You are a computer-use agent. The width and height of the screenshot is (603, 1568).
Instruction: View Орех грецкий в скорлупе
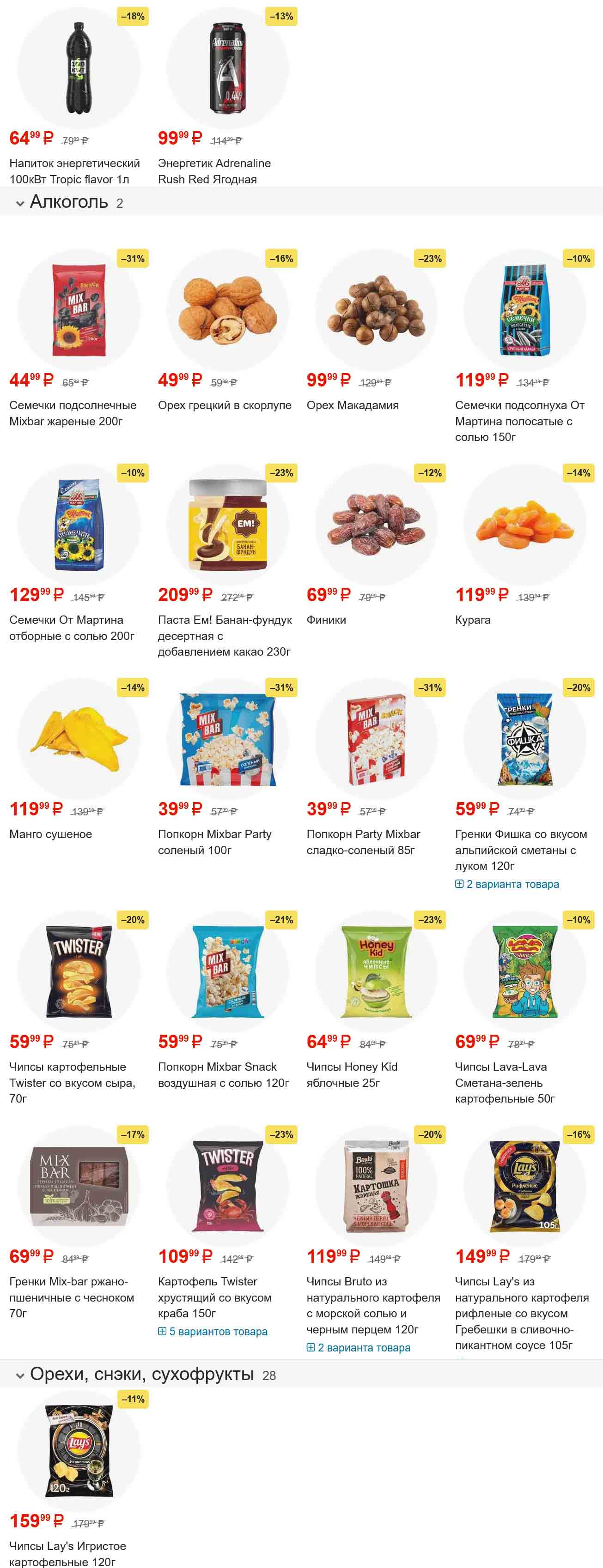click(x=224, y=405)
